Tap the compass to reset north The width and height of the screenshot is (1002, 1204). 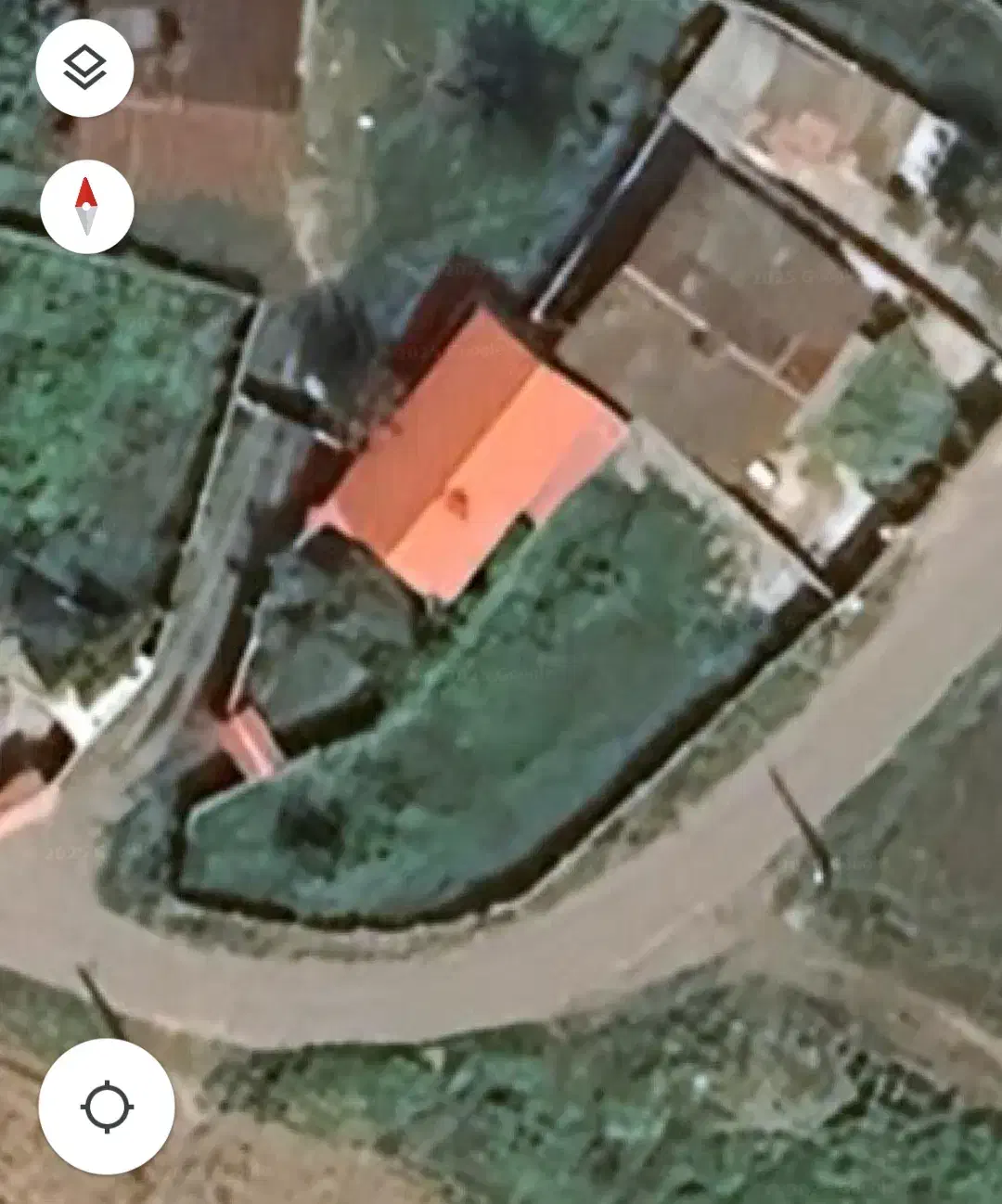pos(86,206)
